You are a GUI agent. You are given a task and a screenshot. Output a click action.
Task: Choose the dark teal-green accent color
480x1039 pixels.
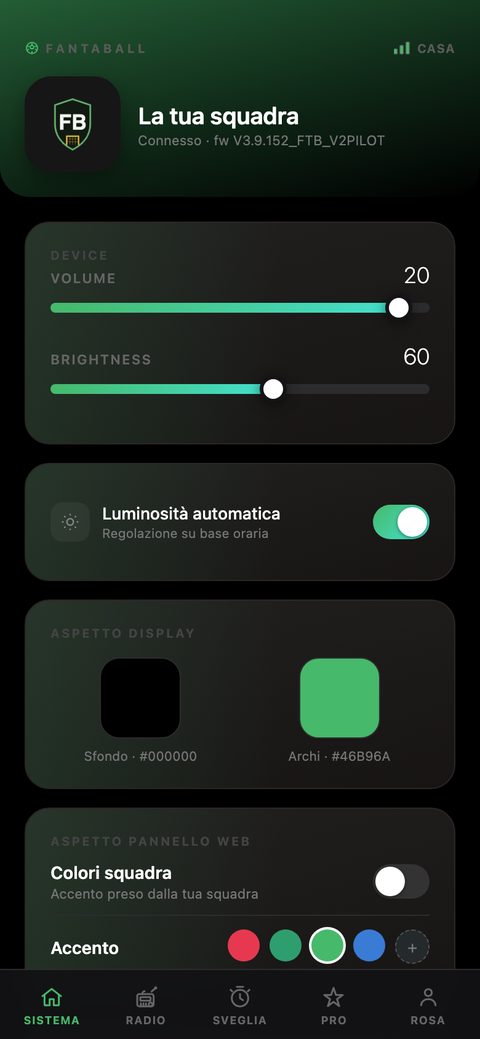pyautogui.click(x=286, y=946)
